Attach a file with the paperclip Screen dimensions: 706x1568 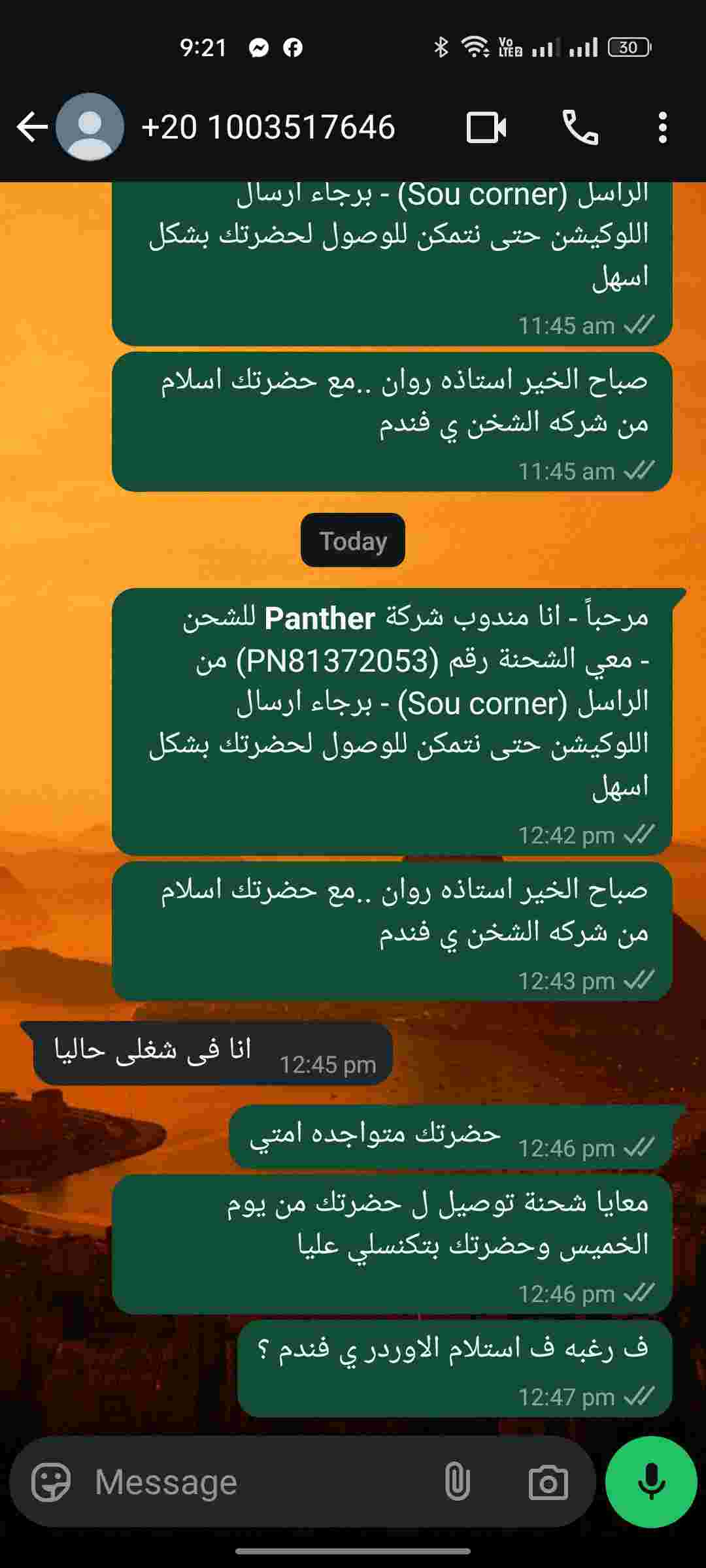tap(457, 1481)
